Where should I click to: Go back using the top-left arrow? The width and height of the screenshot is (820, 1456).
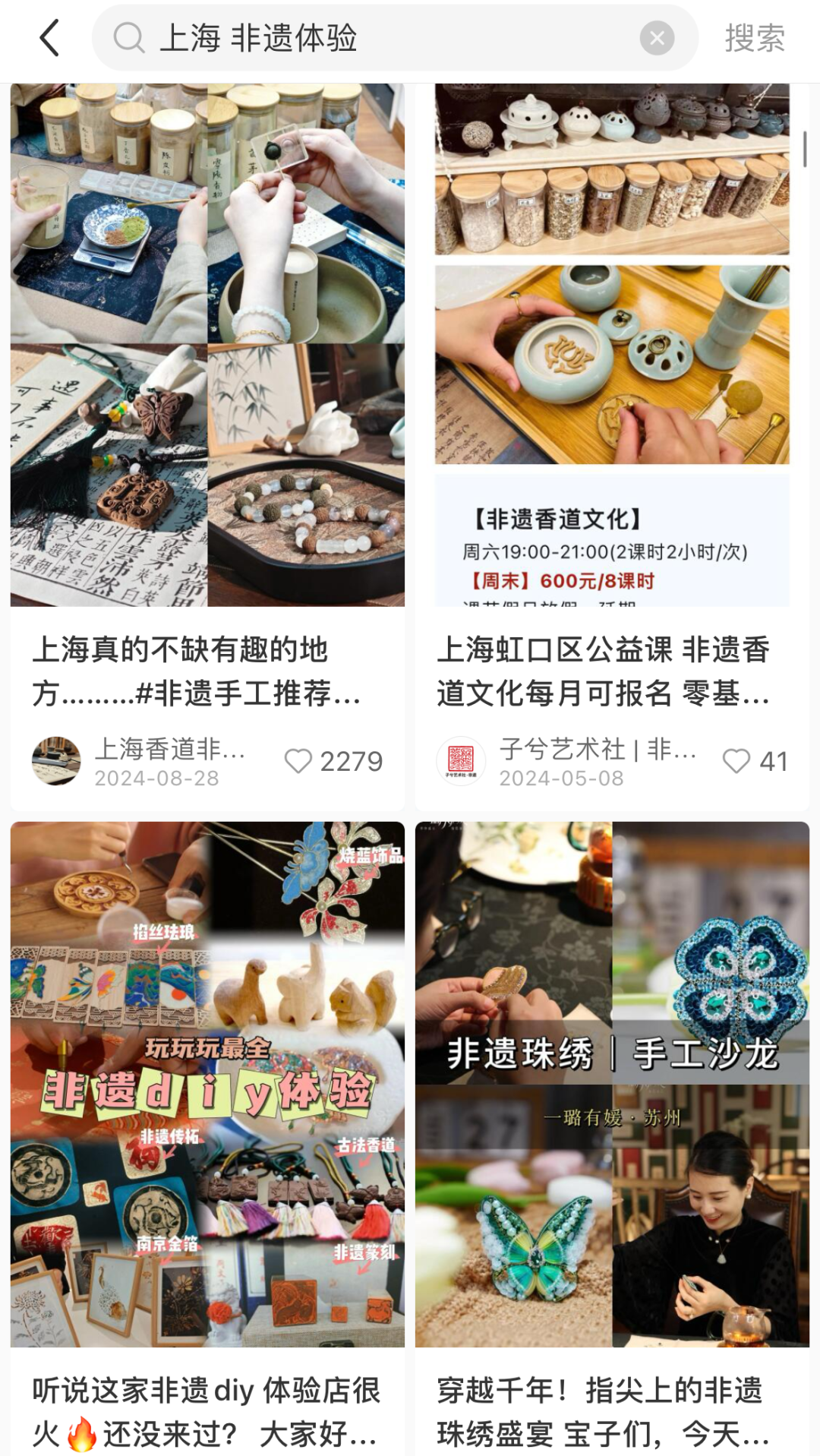[49, 38]
